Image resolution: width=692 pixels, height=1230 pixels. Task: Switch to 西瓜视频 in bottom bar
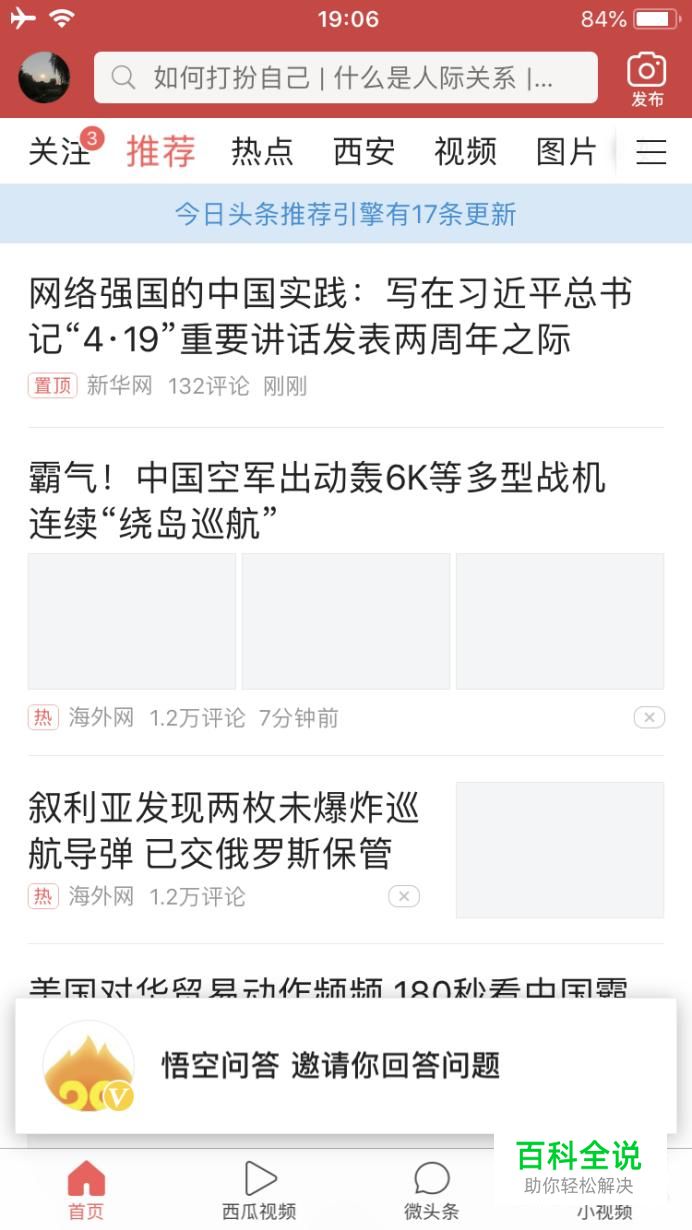[259, 1190]
